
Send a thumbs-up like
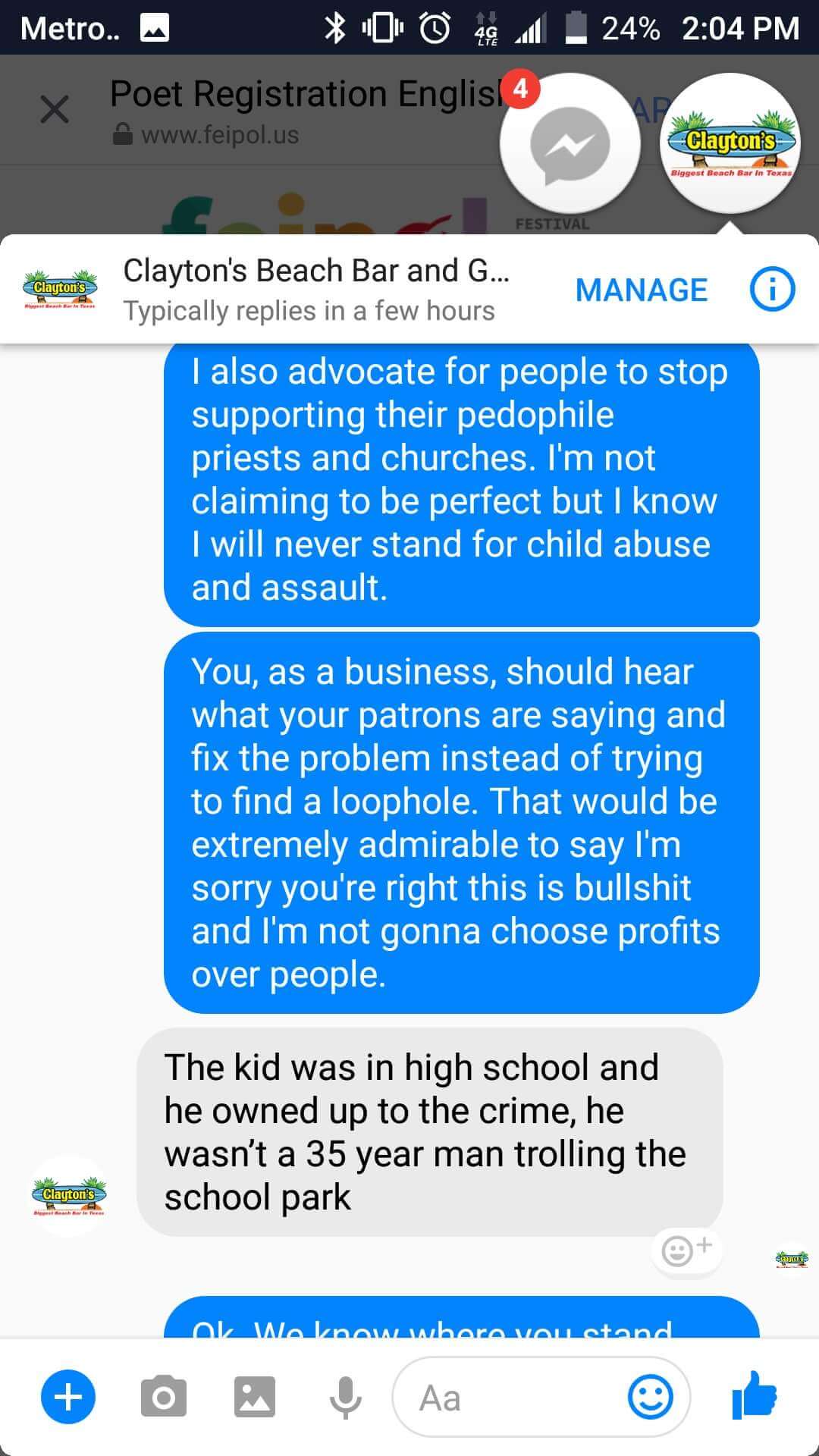(x=755, y=1395)
